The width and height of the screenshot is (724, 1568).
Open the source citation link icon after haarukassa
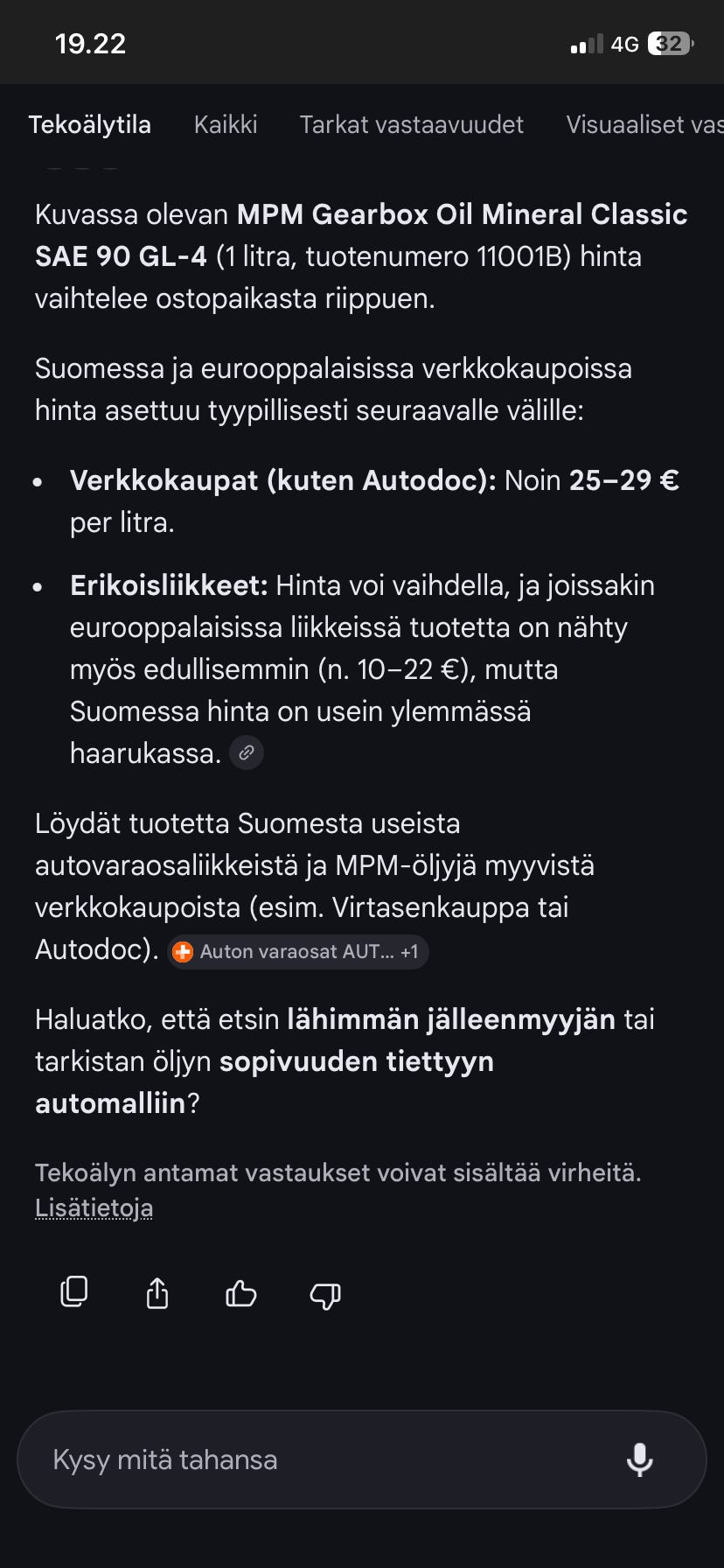(246, 752)
